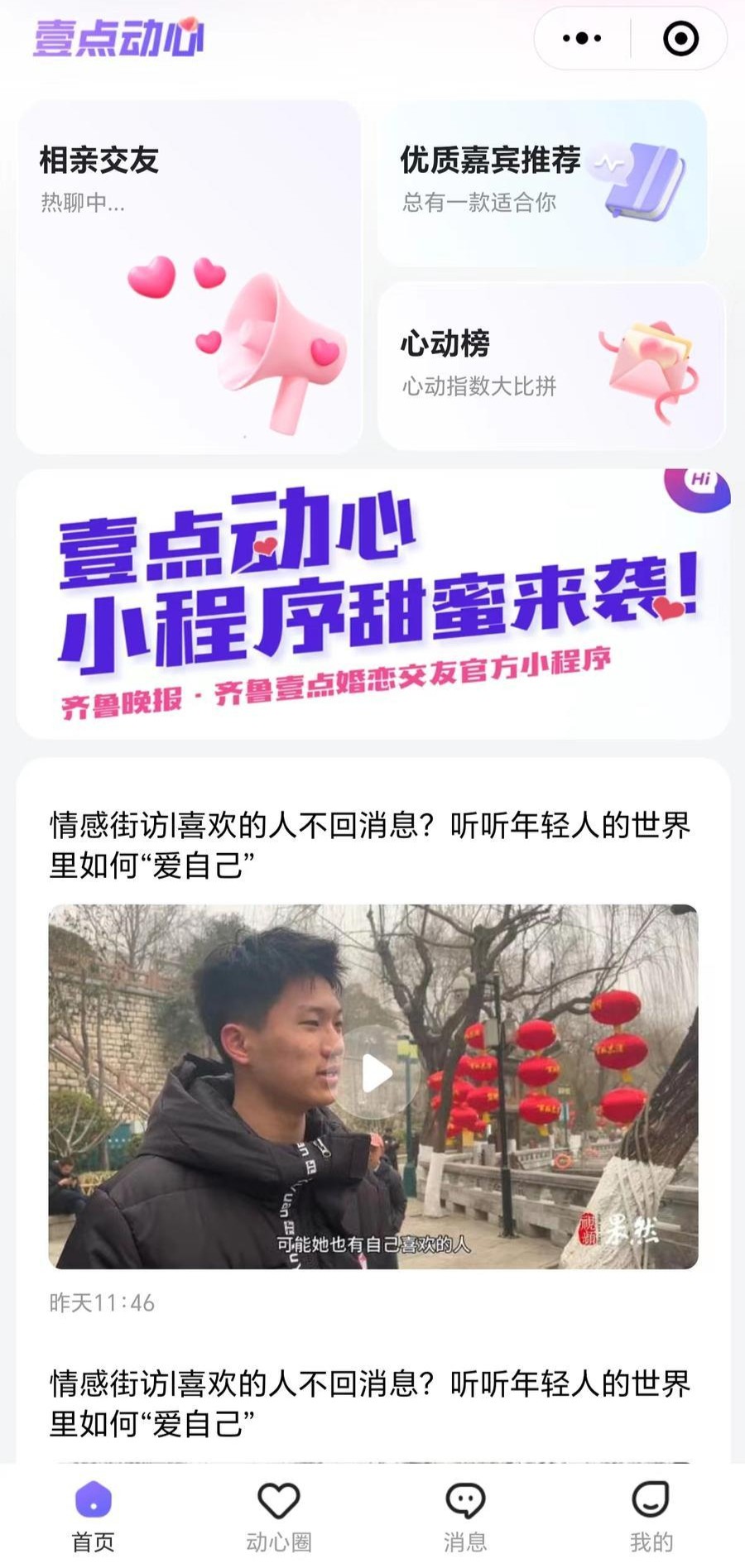This screenshot has height=1568, width=745.
Task: Play the 情感街访 street interview video
Action: coord(375,1073)
